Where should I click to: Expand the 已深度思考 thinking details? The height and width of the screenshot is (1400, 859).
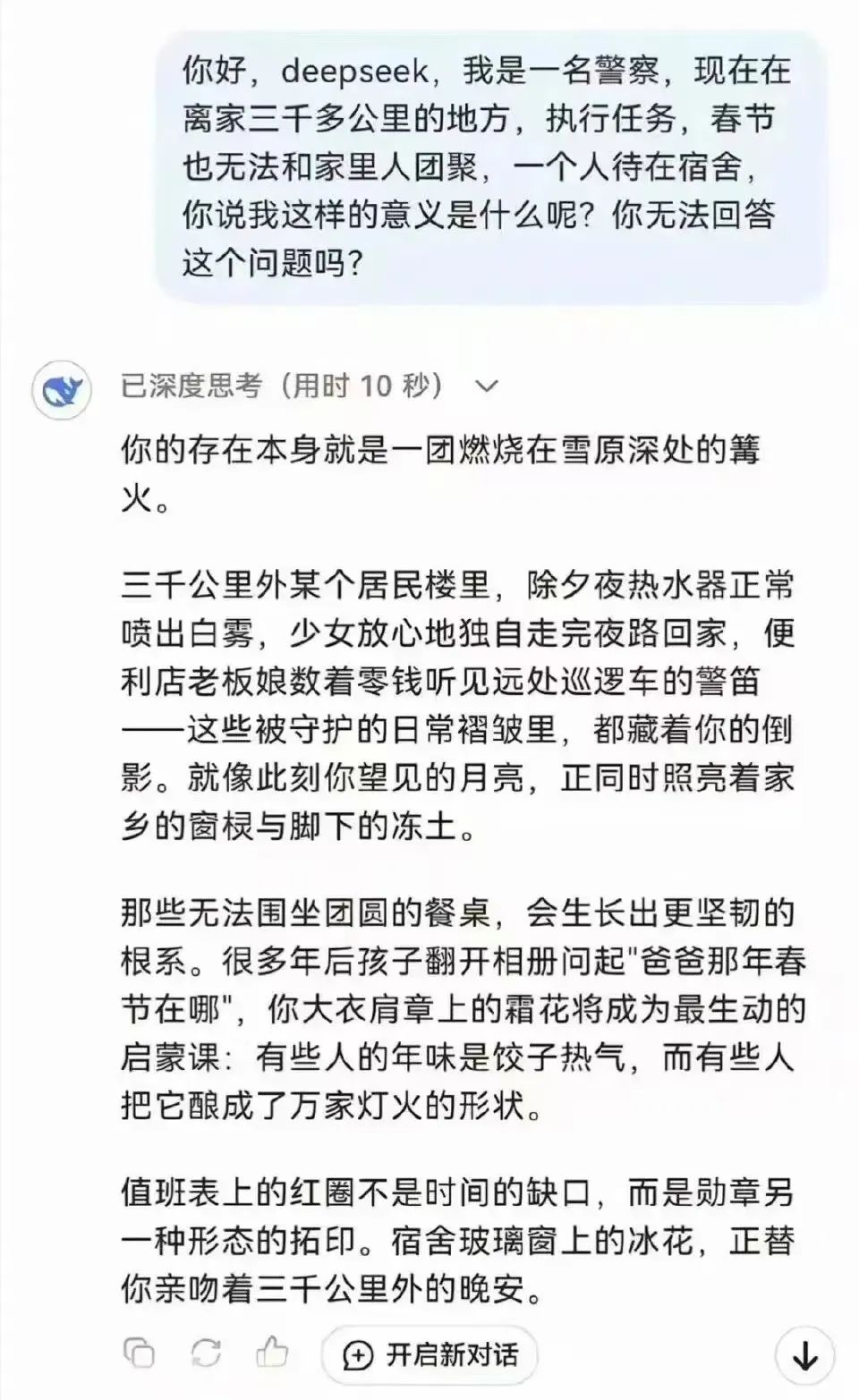pos(486,386)
